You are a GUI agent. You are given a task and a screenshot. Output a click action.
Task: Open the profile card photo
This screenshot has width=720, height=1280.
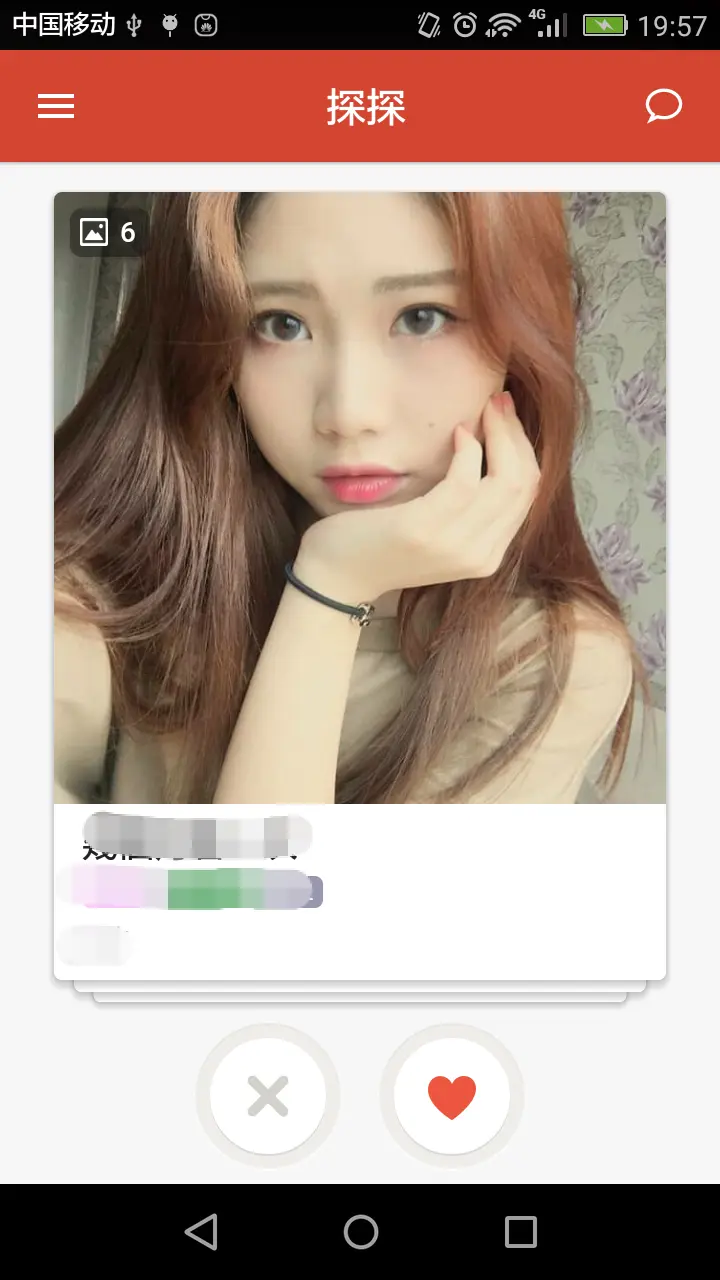click(x=360, y=498)
